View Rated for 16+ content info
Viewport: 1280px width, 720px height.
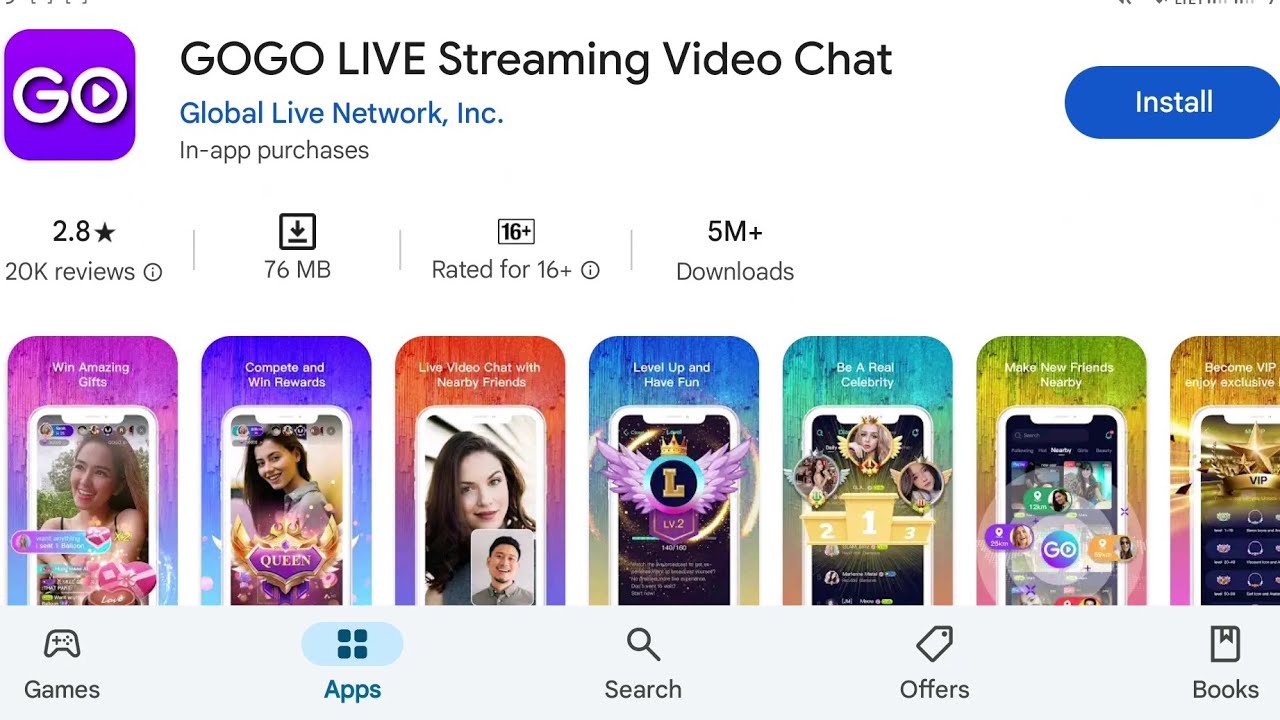pyautogui.click(x=591, y=270)
